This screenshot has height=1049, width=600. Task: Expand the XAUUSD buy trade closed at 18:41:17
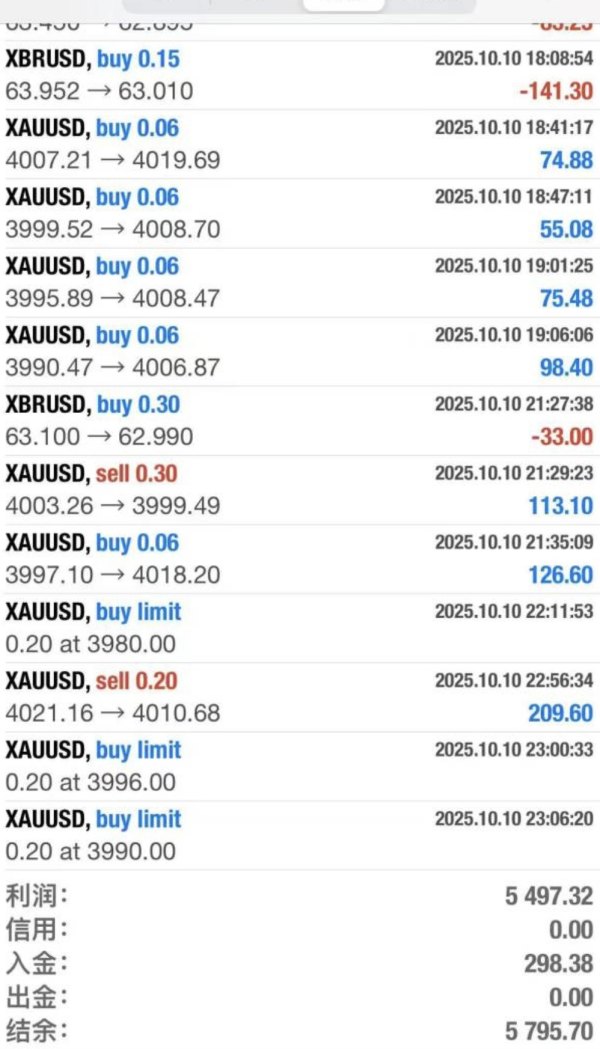[x=300, y=144]
